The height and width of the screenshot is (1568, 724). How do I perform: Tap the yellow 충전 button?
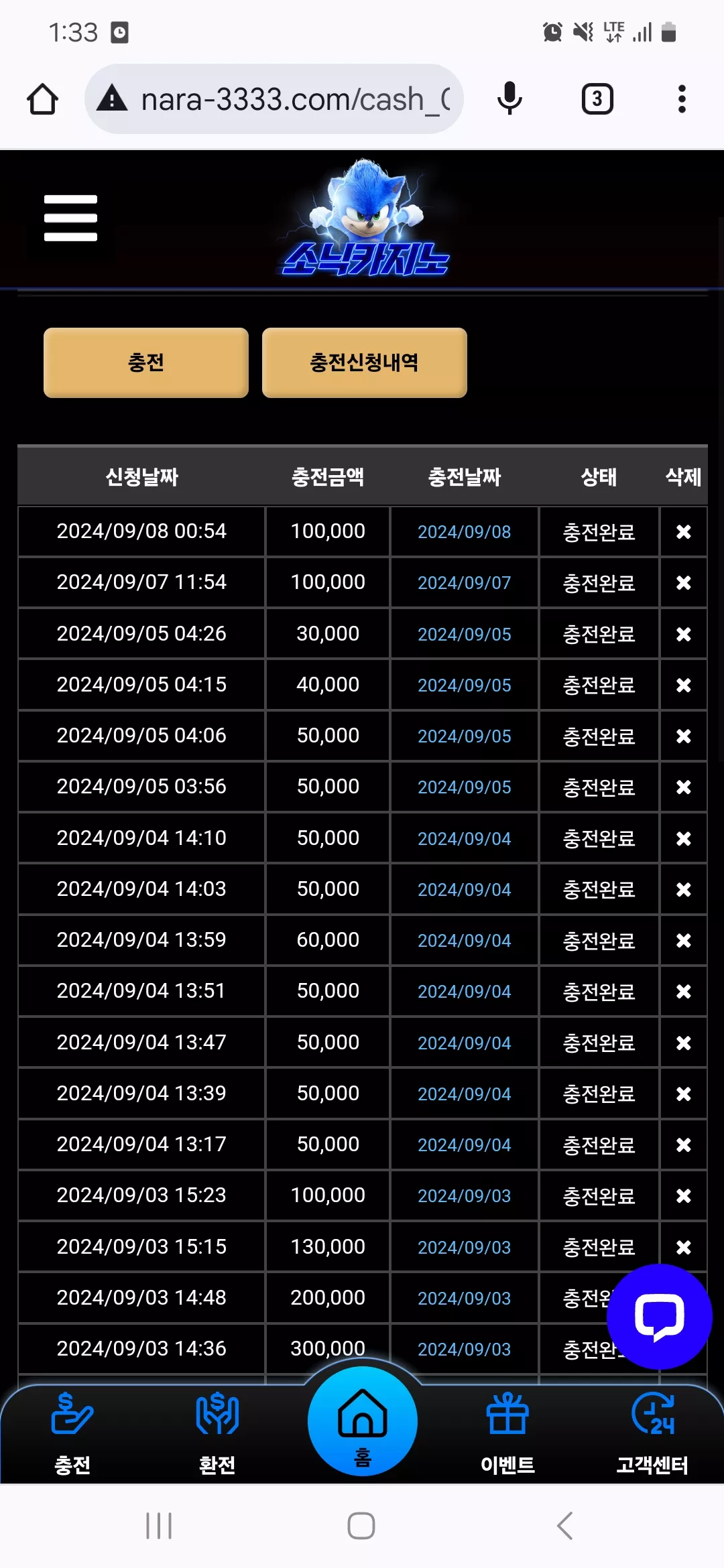tap(146, 363)
